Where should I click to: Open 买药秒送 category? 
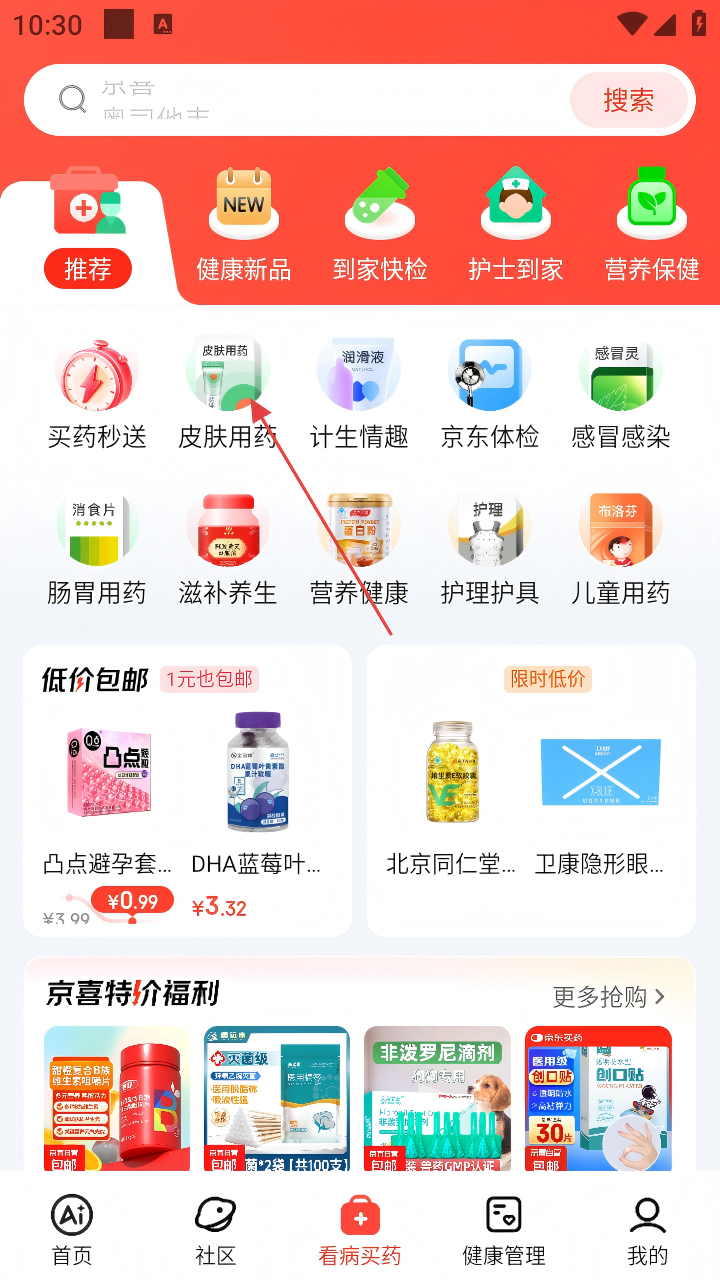pos(97,394)
